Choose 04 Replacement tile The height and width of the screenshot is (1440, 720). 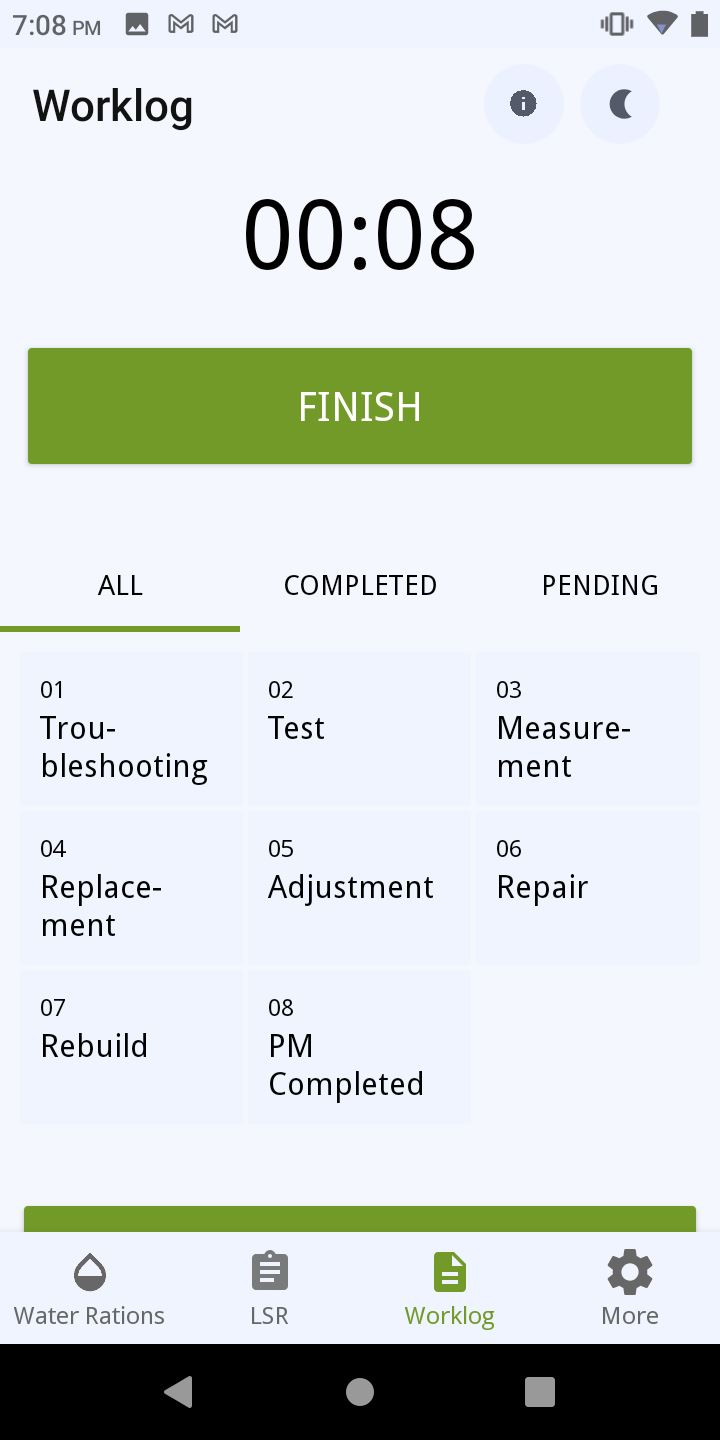click(131, 888)
